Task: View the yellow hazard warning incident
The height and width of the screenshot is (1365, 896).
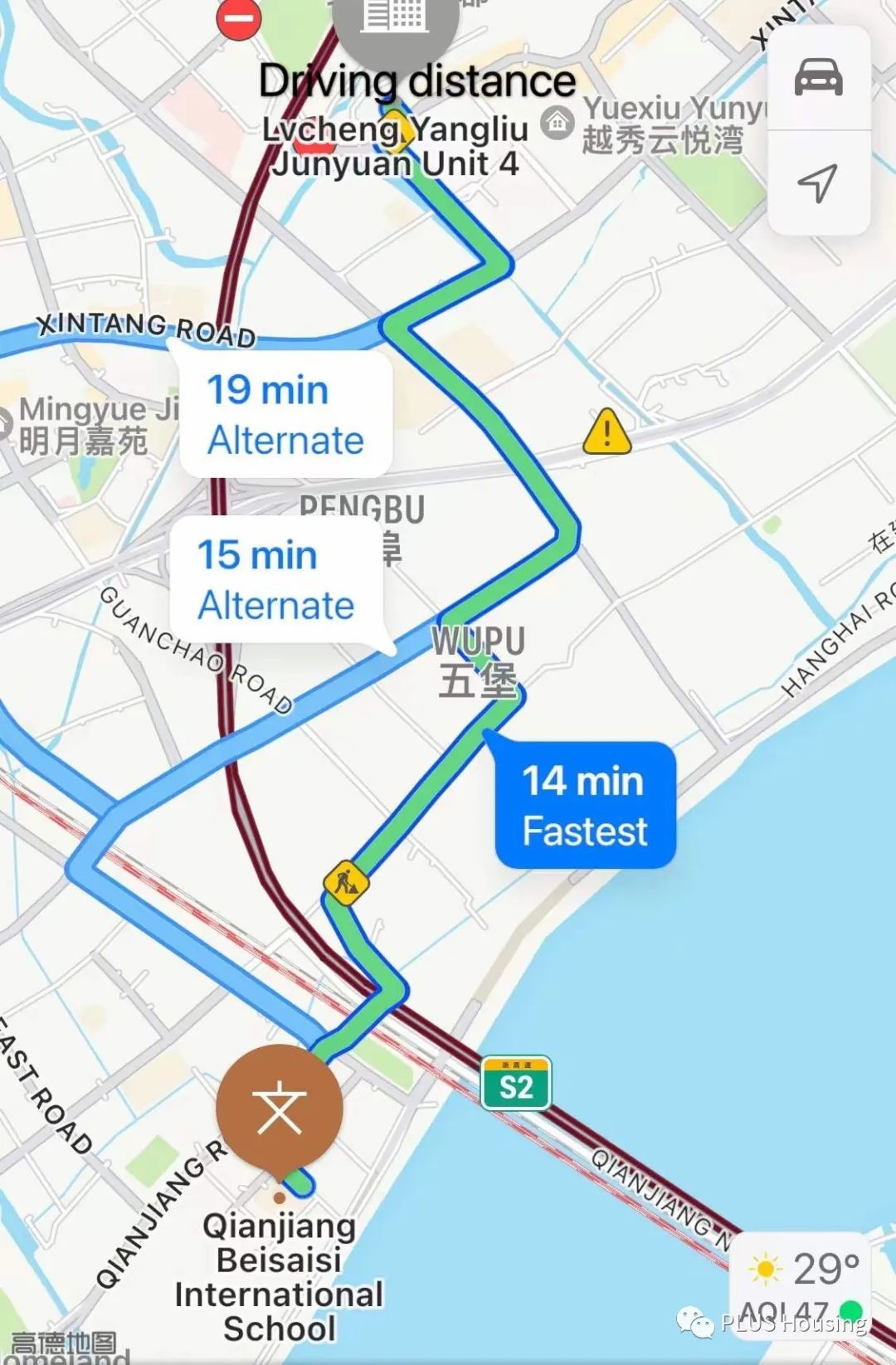Action: [x=607, y=431]
